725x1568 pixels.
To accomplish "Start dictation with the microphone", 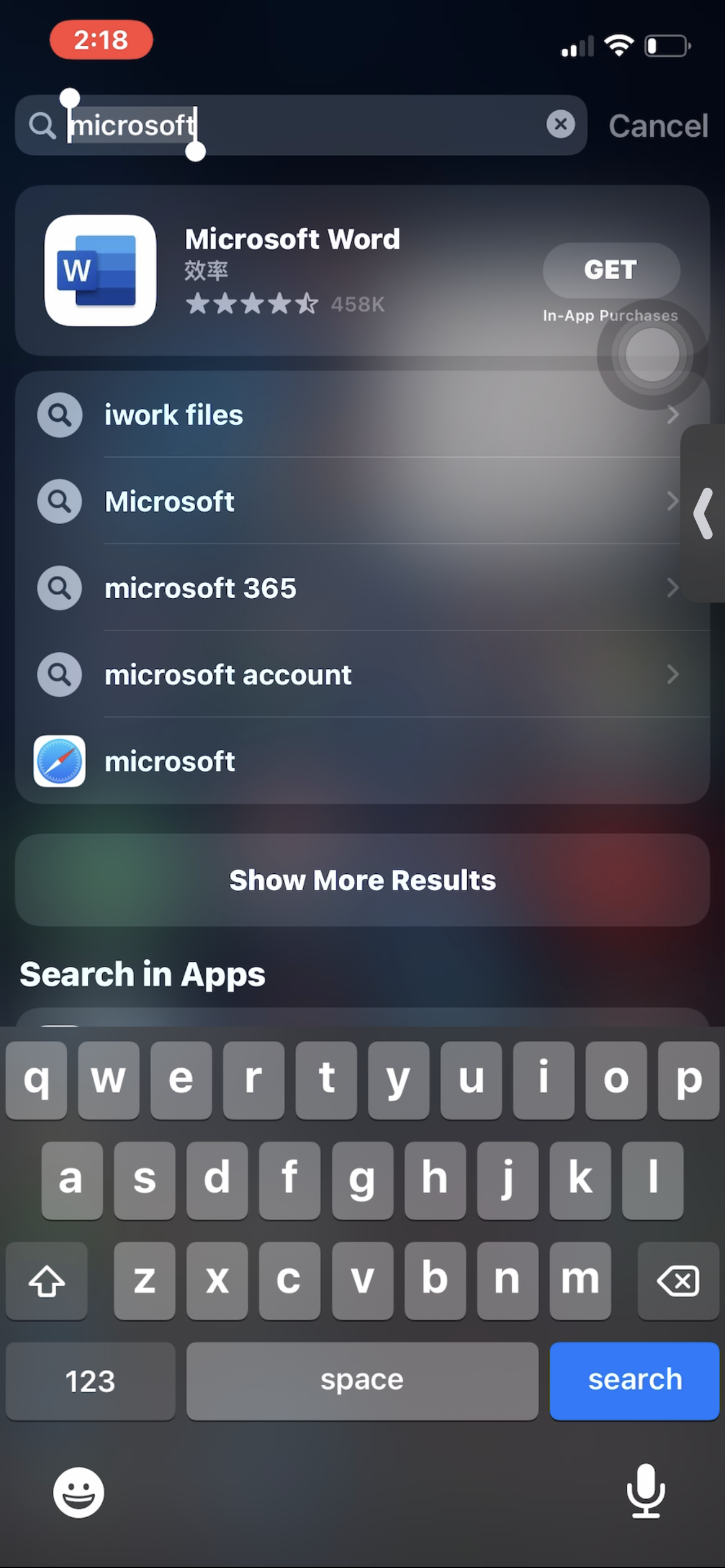I will pyautogui.click(x=645, y=1491).
